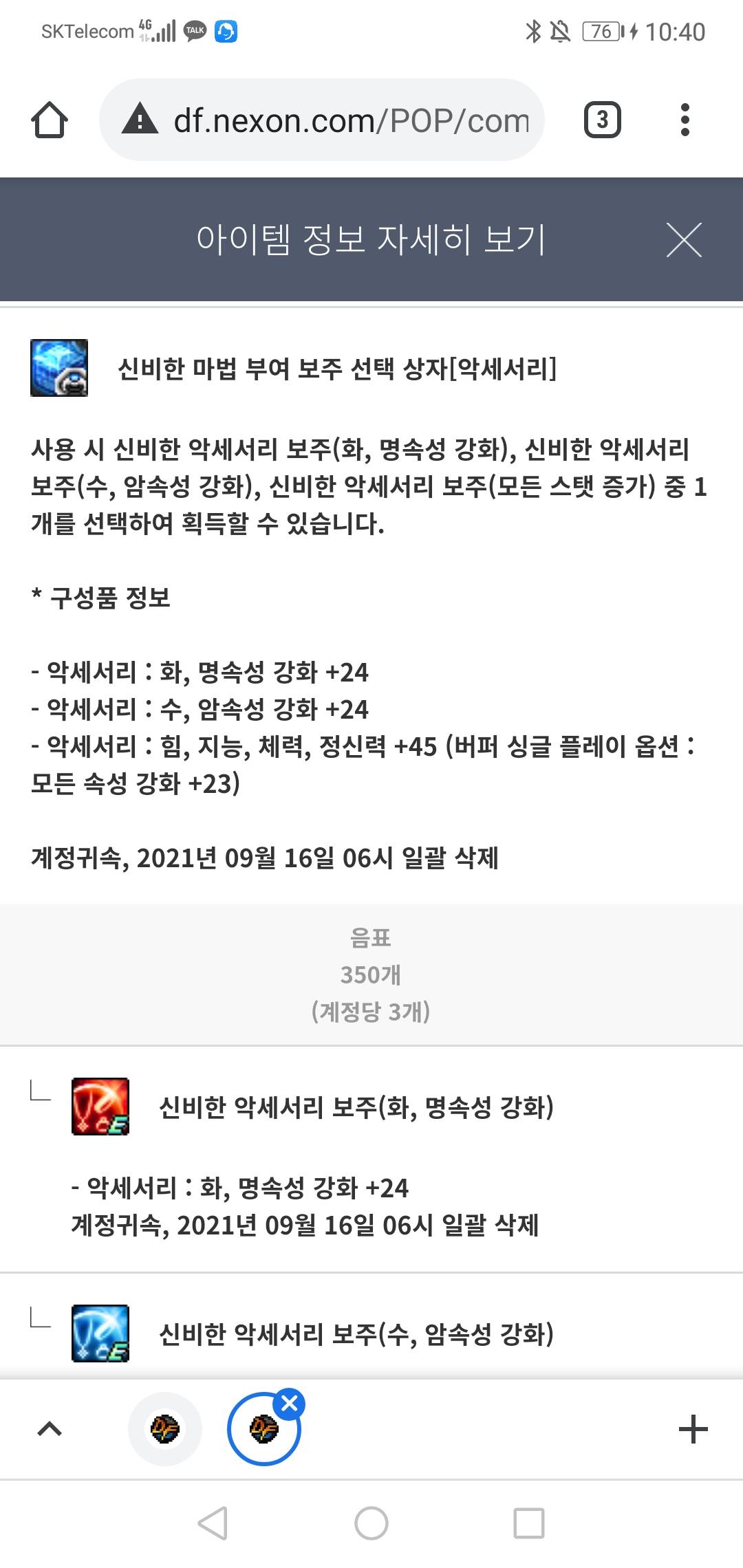Tap the df.nexon.com address bar

tap(351, 120)
